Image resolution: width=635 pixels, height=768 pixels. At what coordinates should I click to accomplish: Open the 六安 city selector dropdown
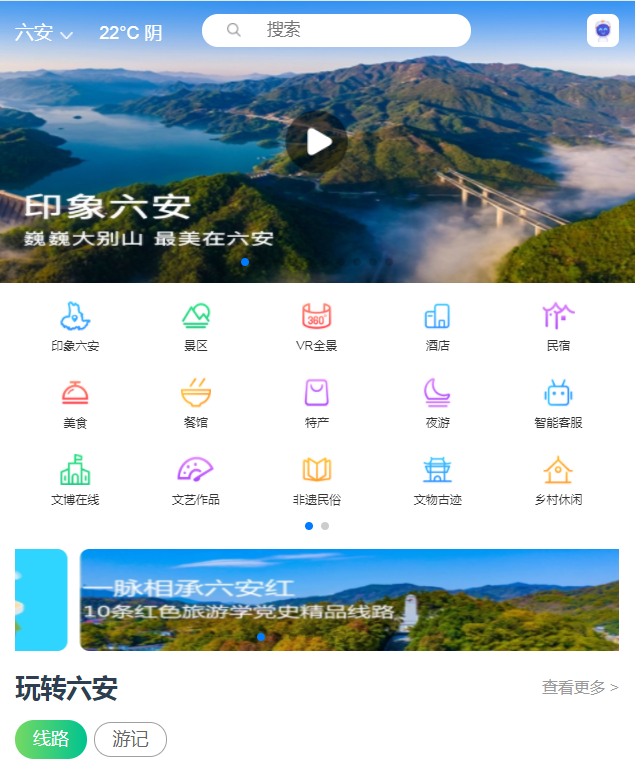[x=44, y=33]
